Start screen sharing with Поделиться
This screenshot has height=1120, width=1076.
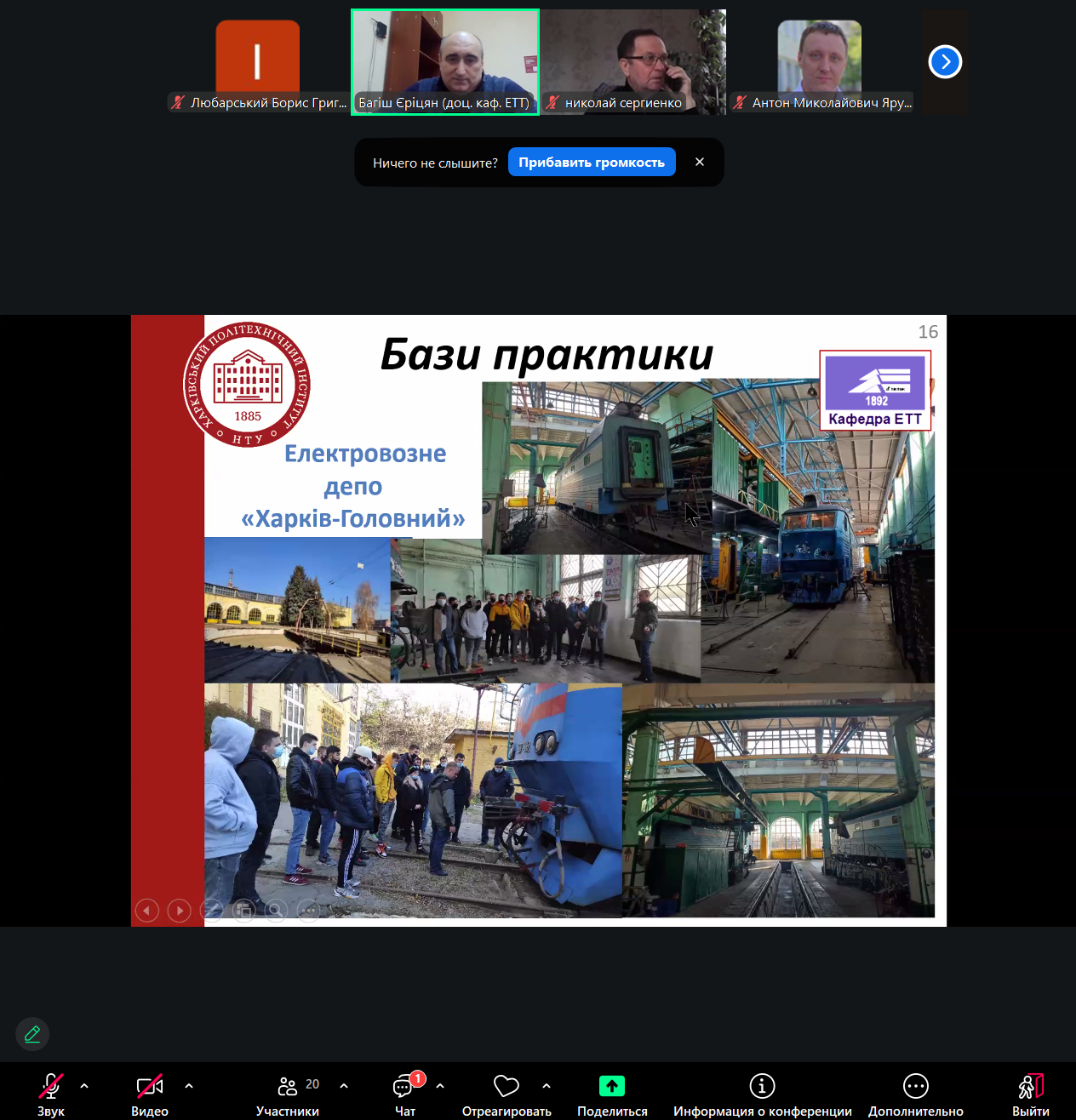[612, 1094]
